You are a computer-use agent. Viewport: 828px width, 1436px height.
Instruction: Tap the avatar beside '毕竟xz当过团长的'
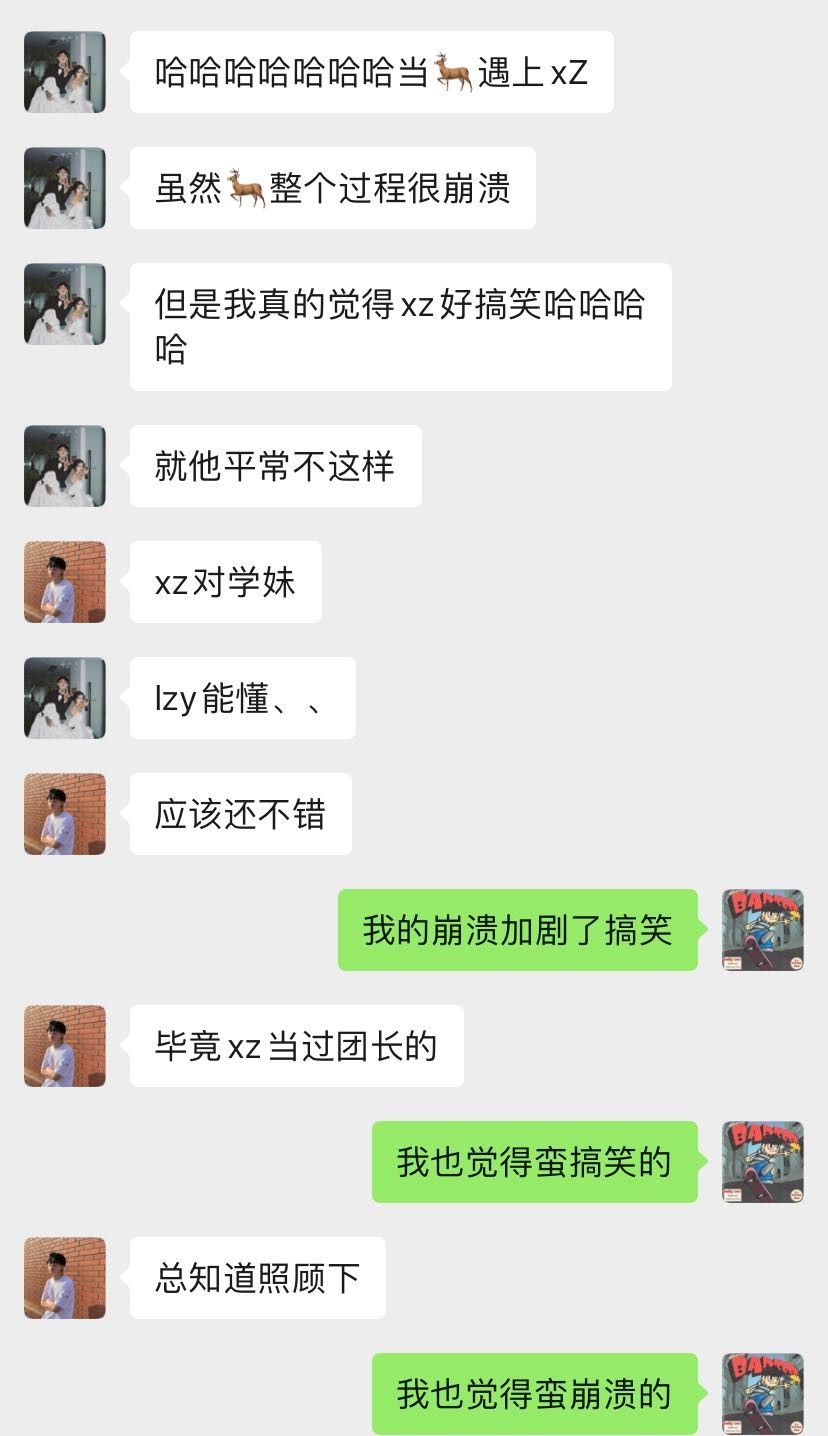pos(65,1046)
